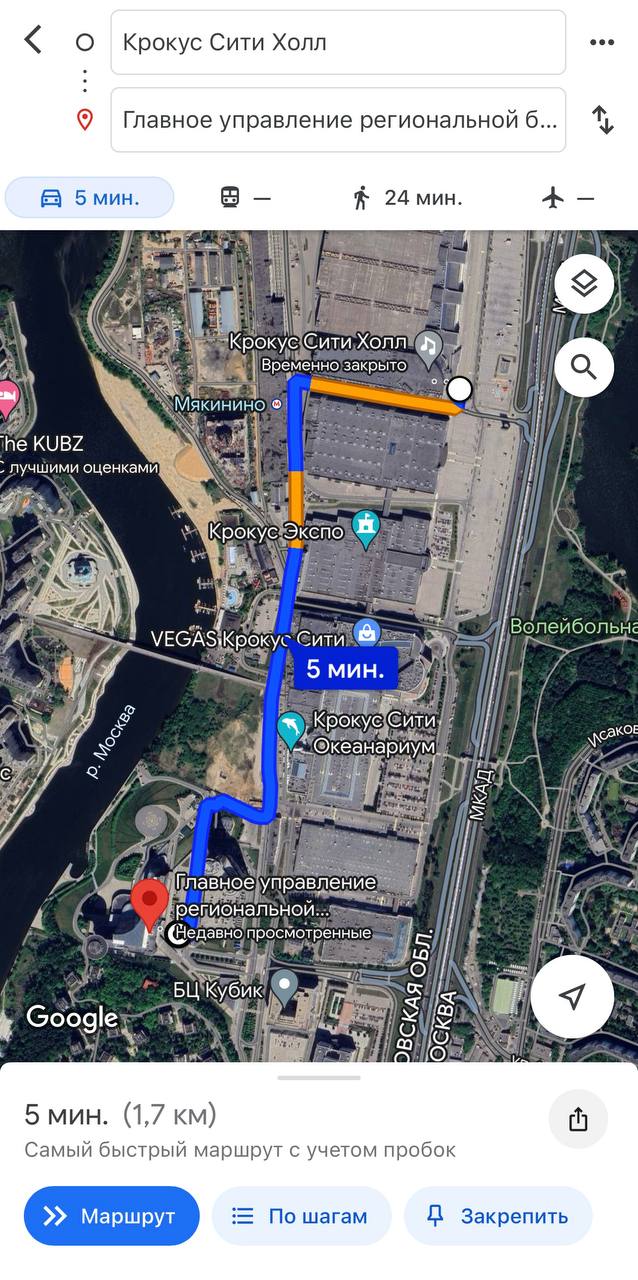Start navigation with the Маршрут button
Viewport: 638px width, 1280px height.
click(111, 1216)
